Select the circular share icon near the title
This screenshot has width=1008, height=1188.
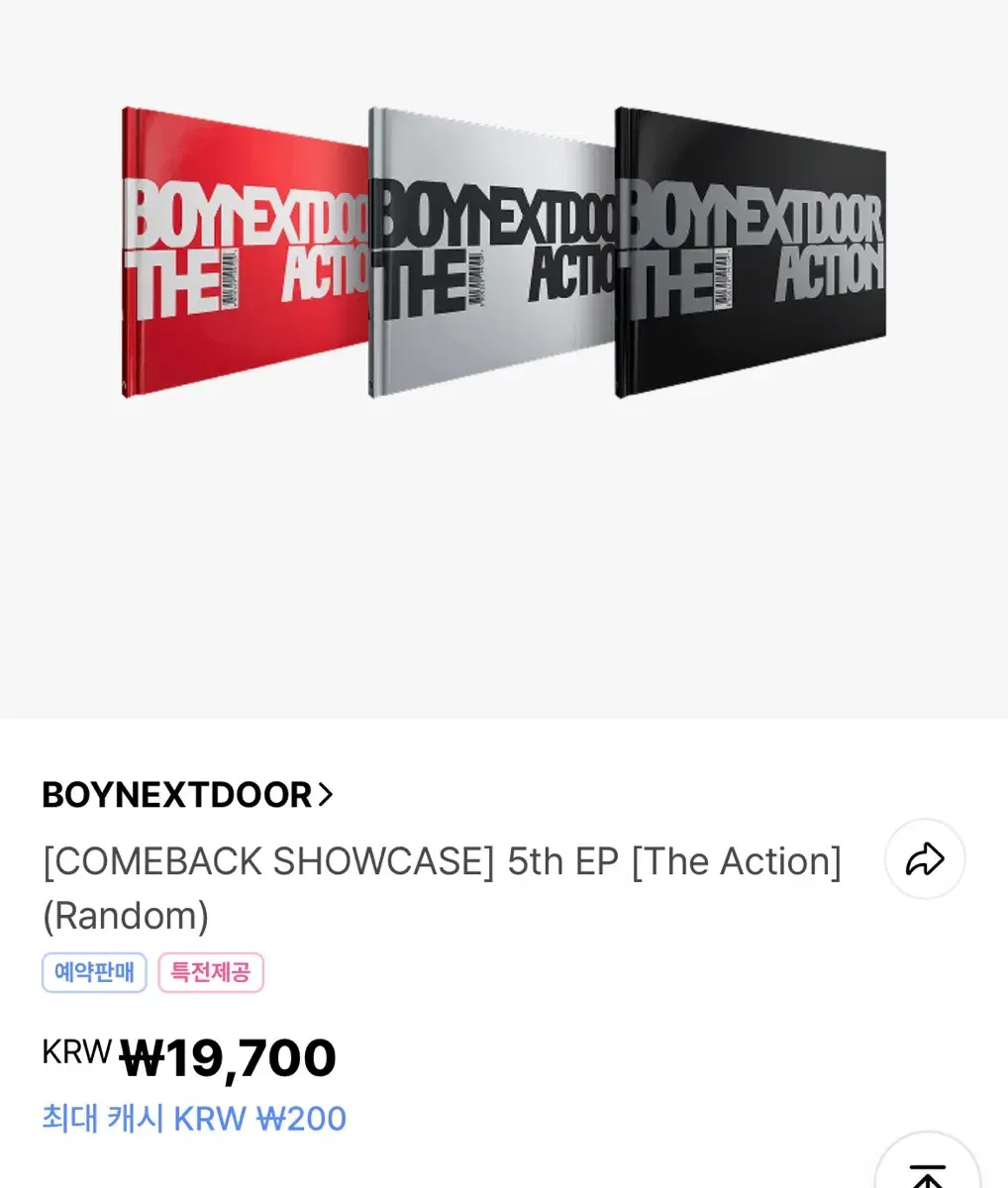click(x=924, y=859)
